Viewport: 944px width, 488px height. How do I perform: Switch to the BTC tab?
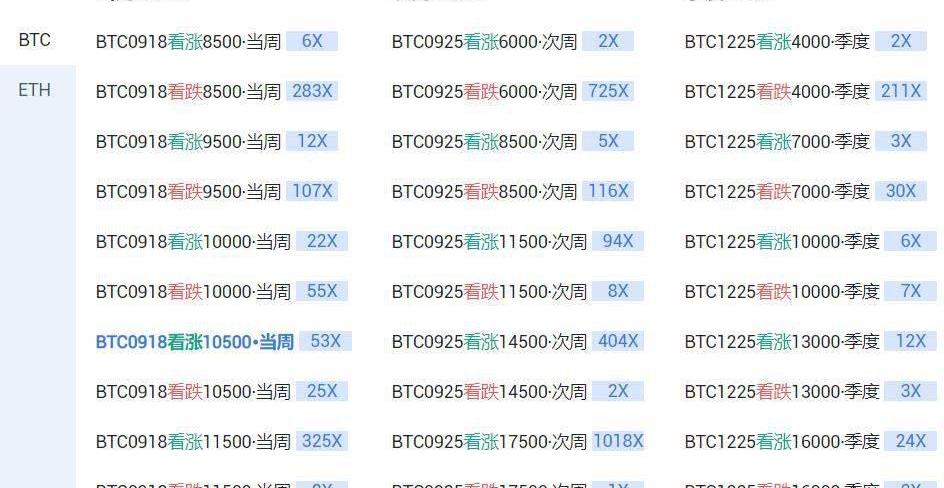[x=35, y=41]
